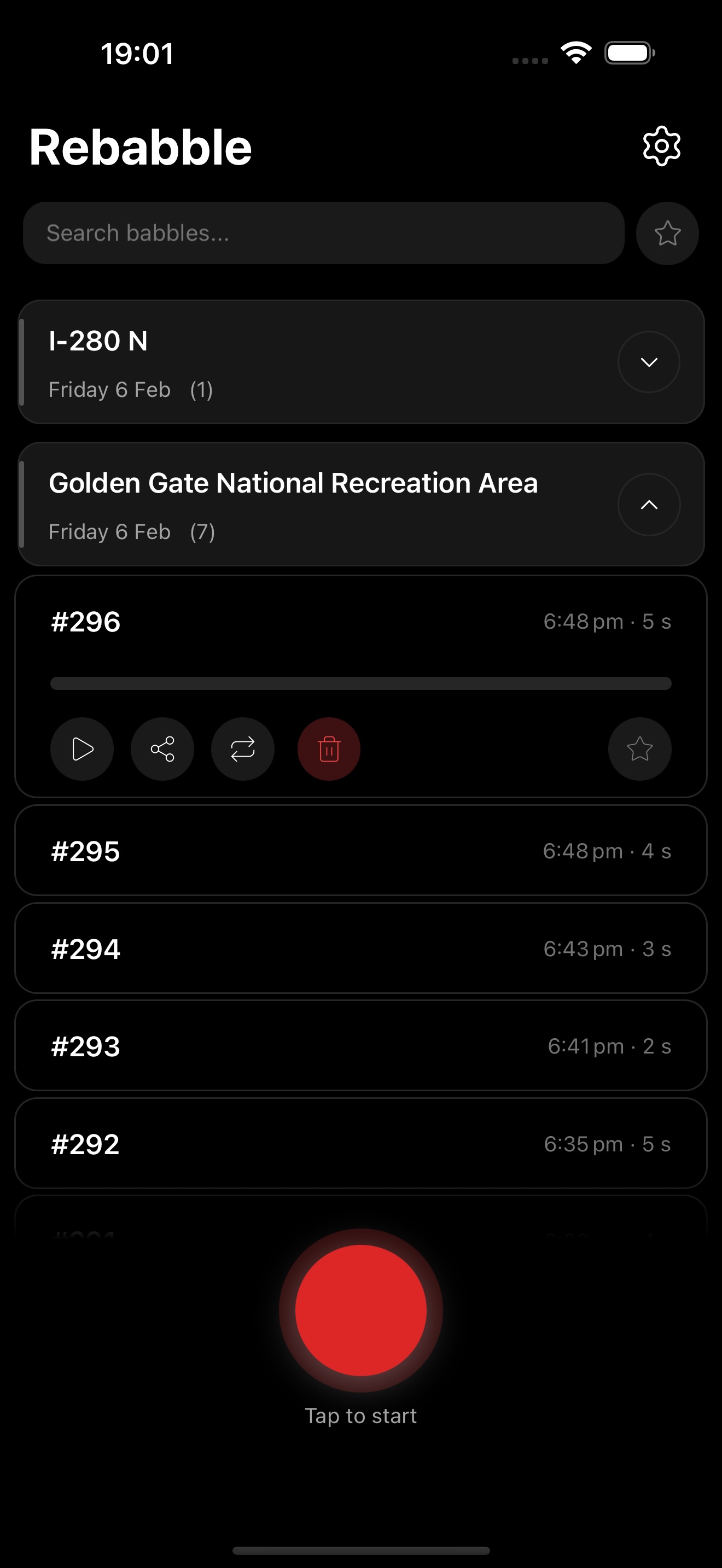Toggle the favorites filter next to search
Screen dimensions: 722x1568
667,233
